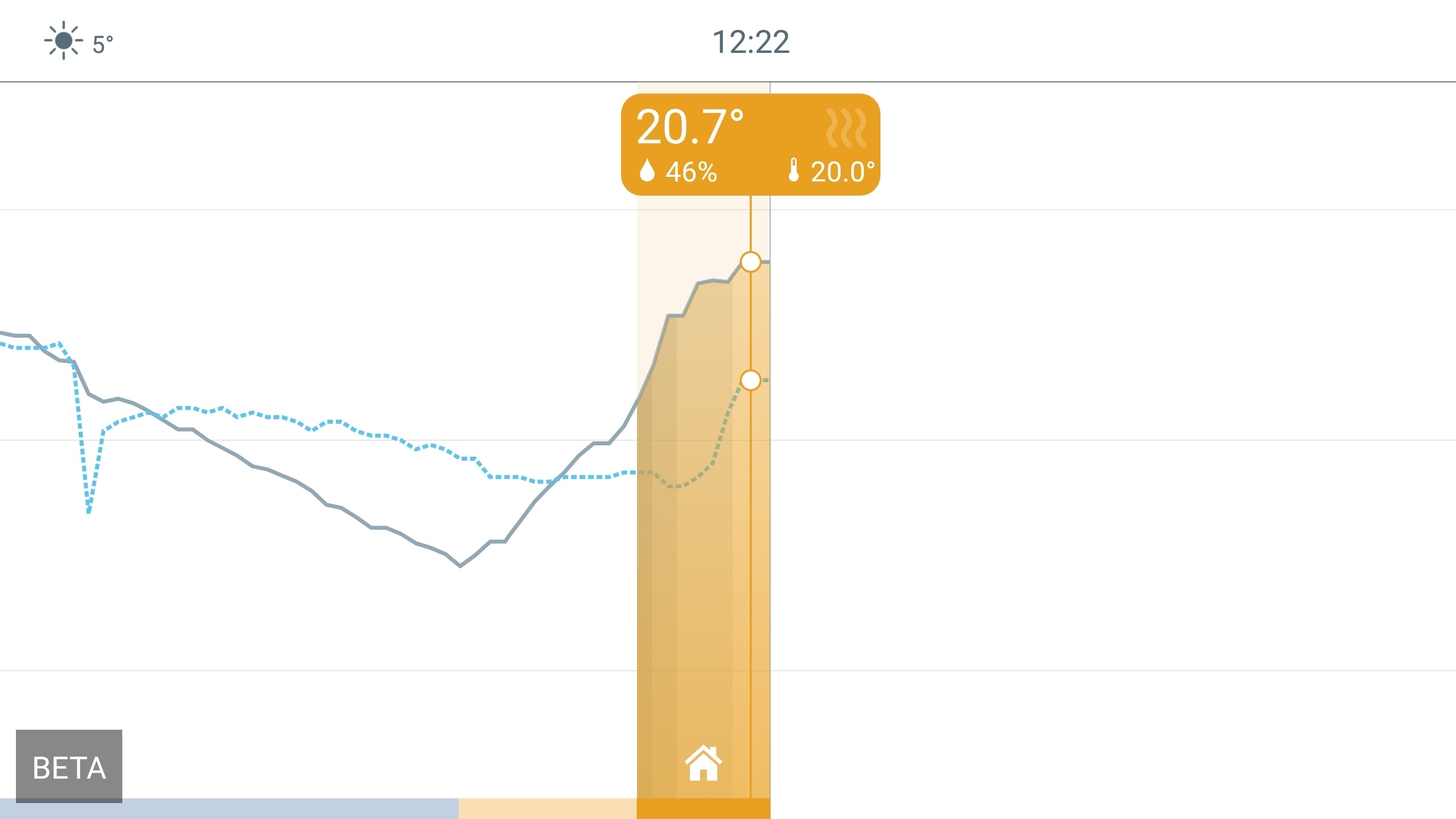
Task: Tap the BETA badge
Action: click(69, 766)
